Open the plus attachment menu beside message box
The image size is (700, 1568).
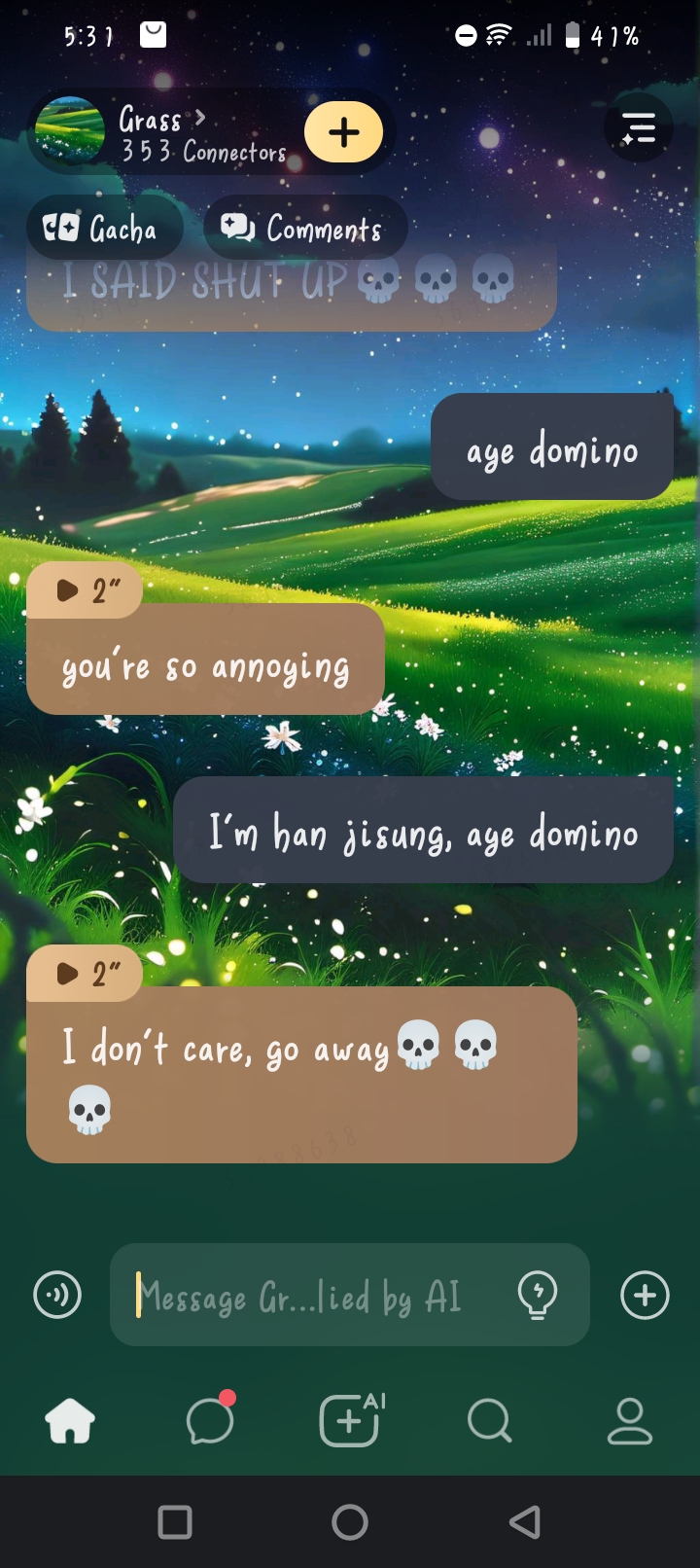[645, 1295]
